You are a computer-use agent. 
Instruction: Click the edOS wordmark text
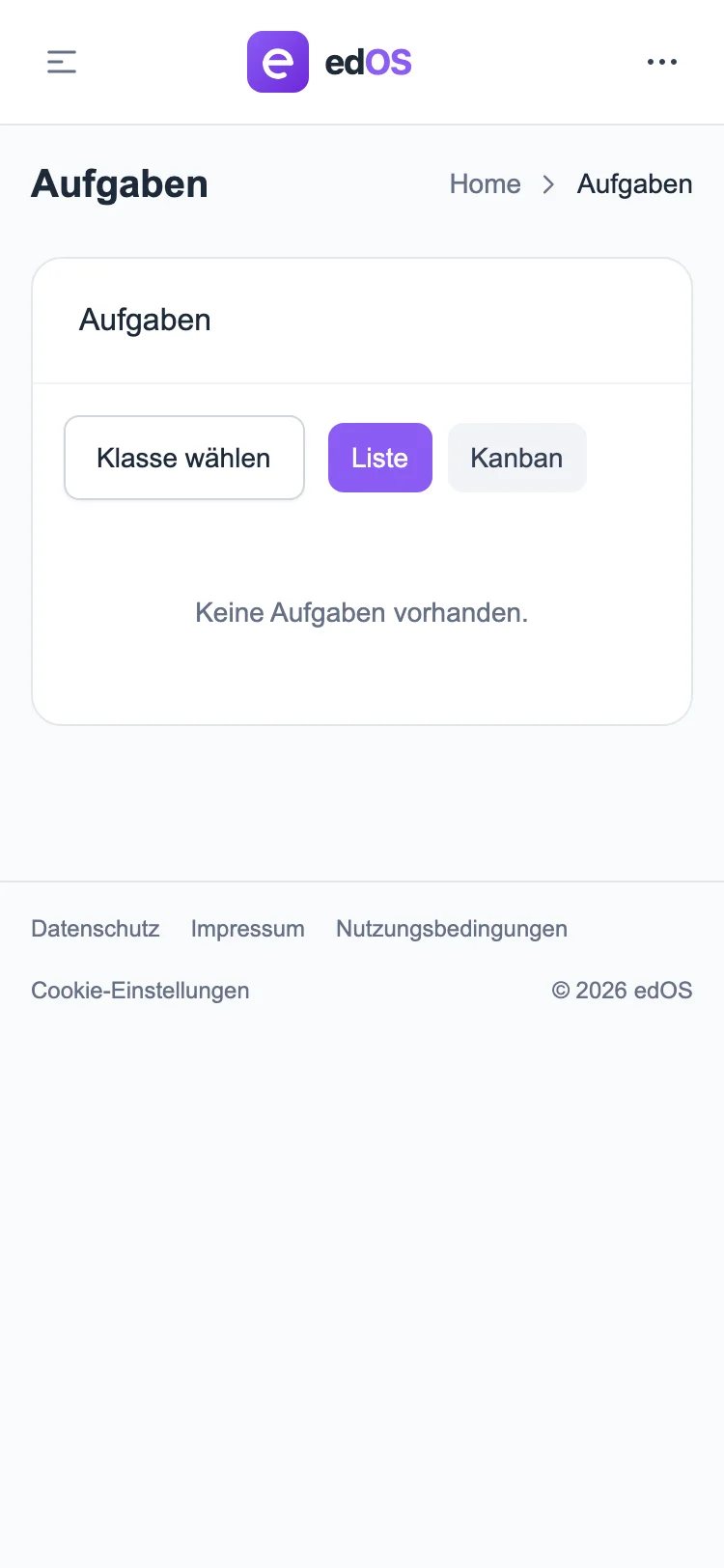[x=366, y=62]
